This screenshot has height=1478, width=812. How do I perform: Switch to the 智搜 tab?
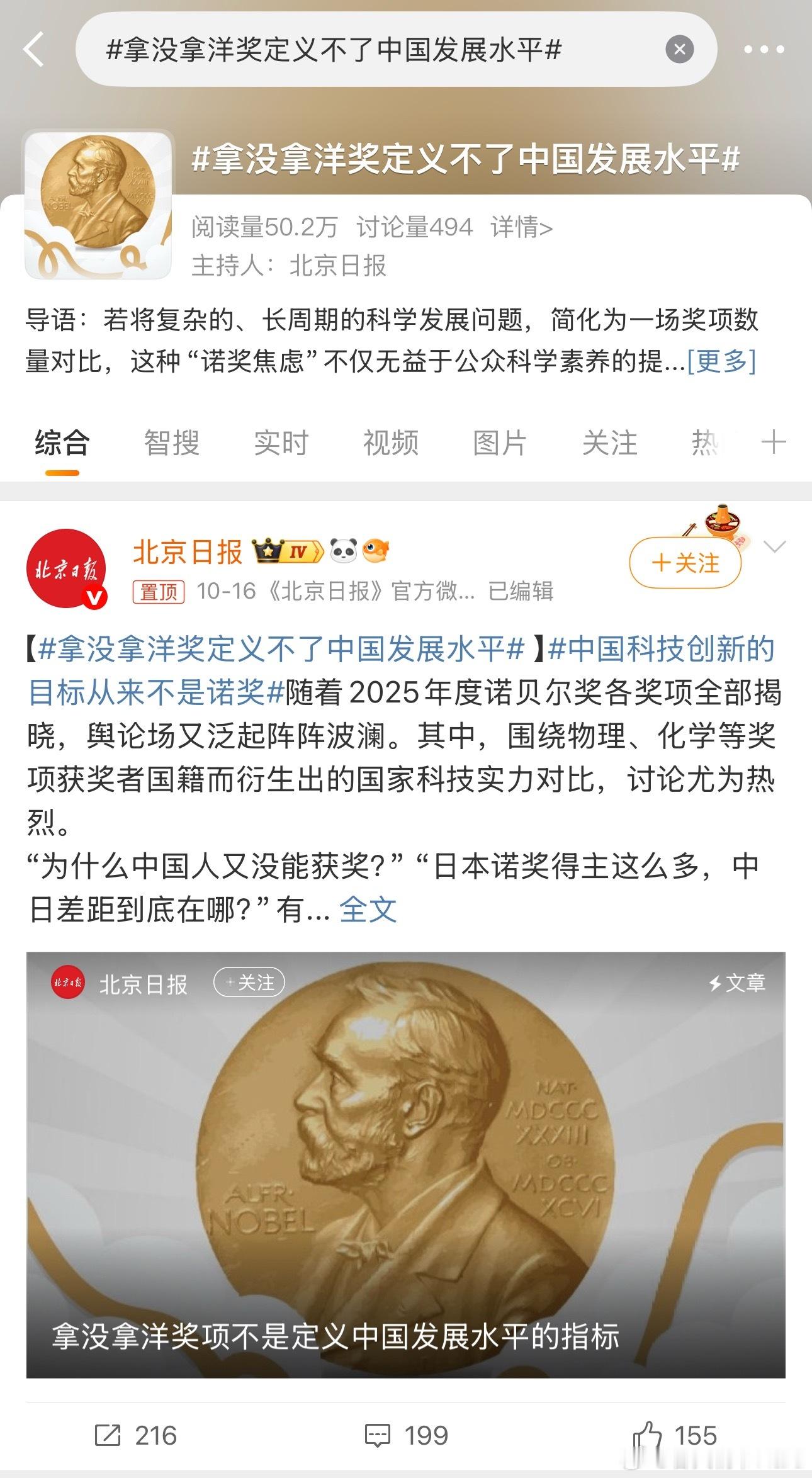click(171, 443)
